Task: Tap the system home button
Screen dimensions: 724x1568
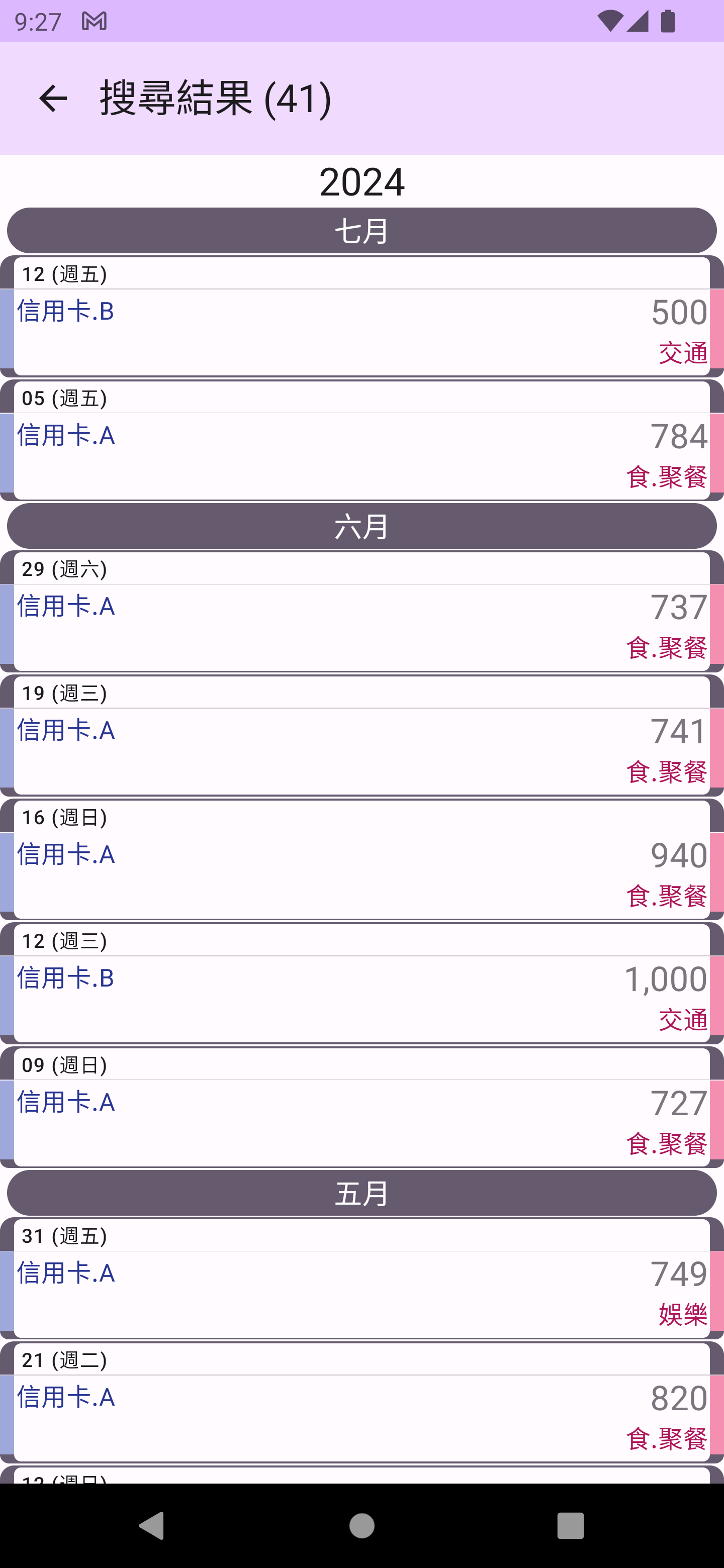Action: (x=361, y=1525)
